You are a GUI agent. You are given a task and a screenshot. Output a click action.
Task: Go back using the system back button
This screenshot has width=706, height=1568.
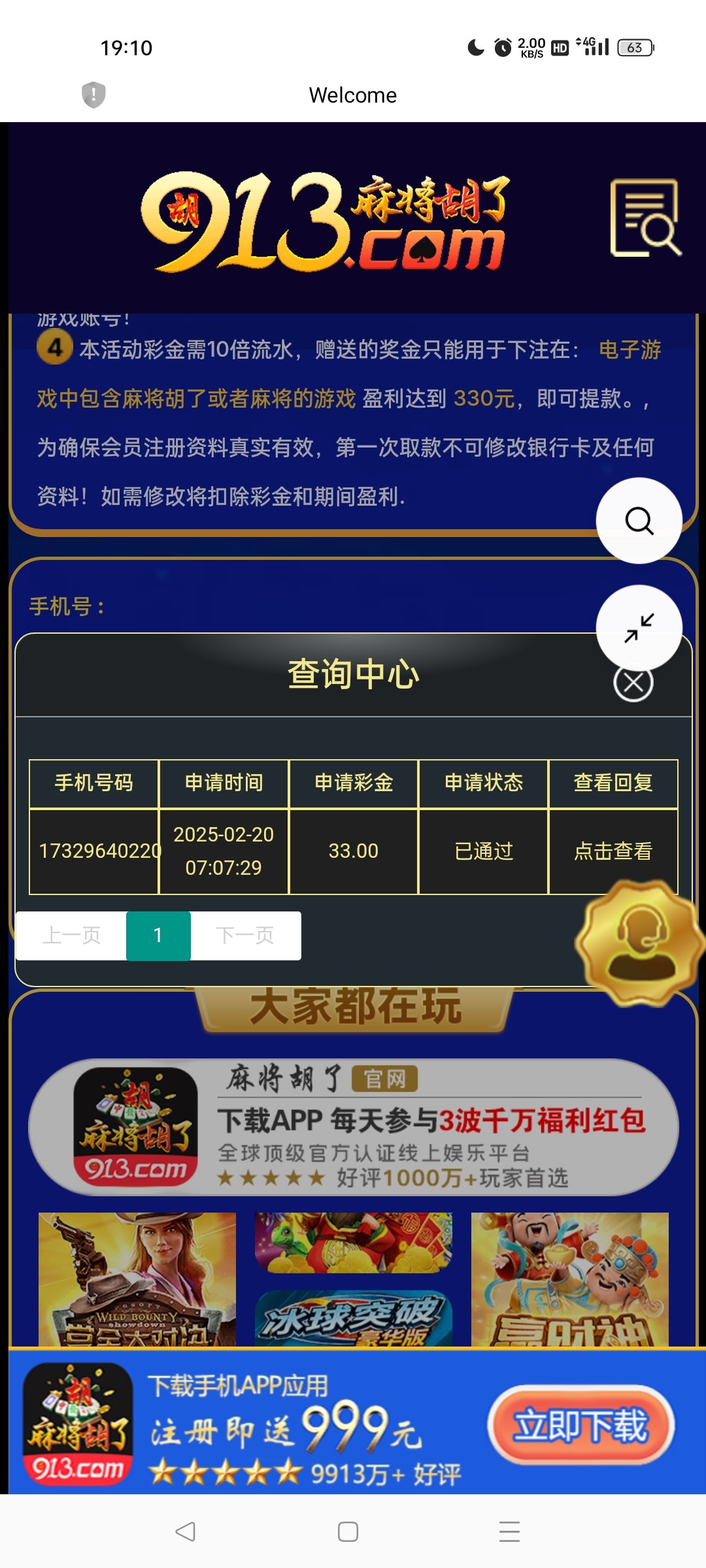(x=185, y=1531)
